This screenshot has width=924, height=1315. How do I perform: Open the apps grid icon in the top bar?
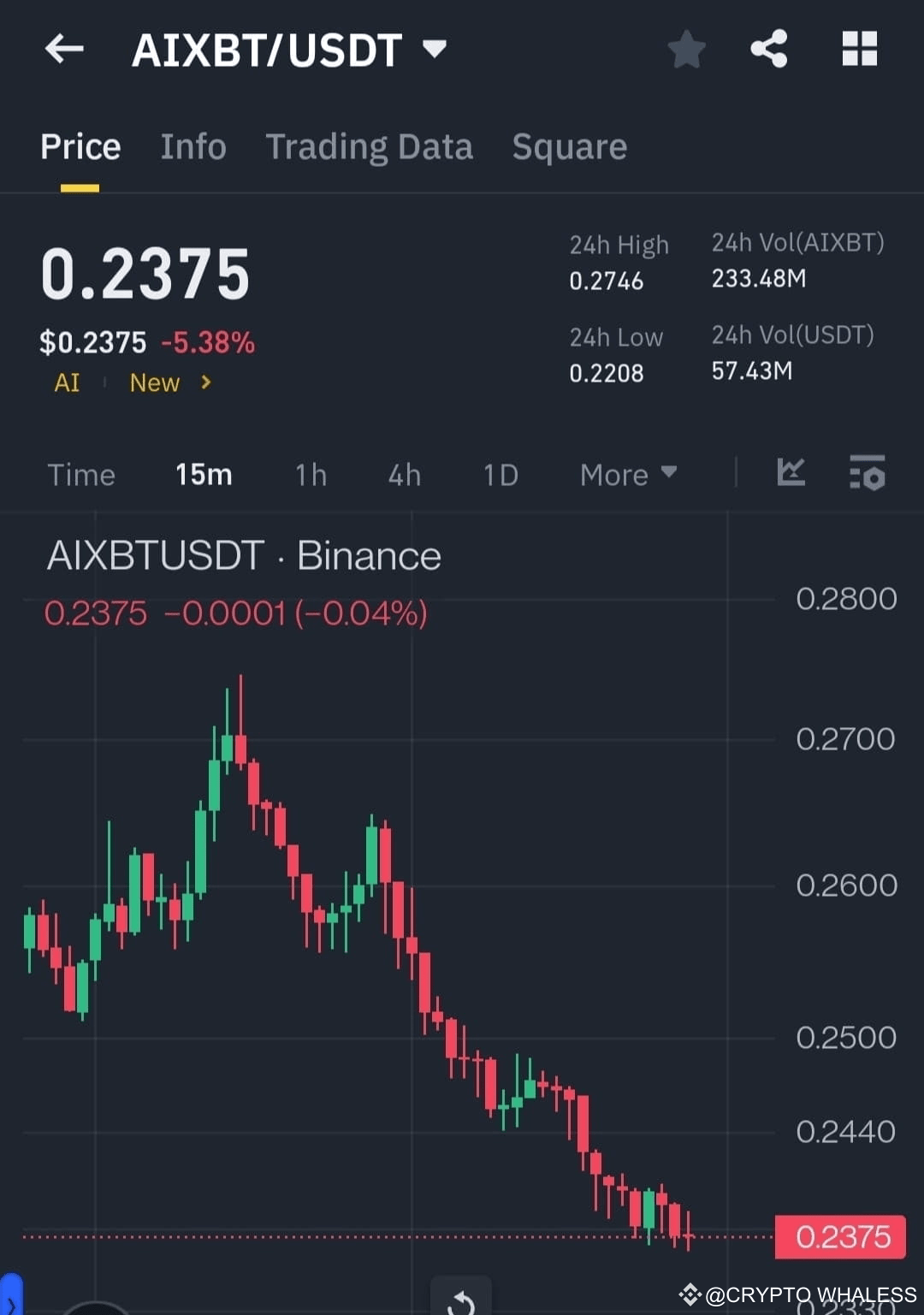[x=859, y=49]
